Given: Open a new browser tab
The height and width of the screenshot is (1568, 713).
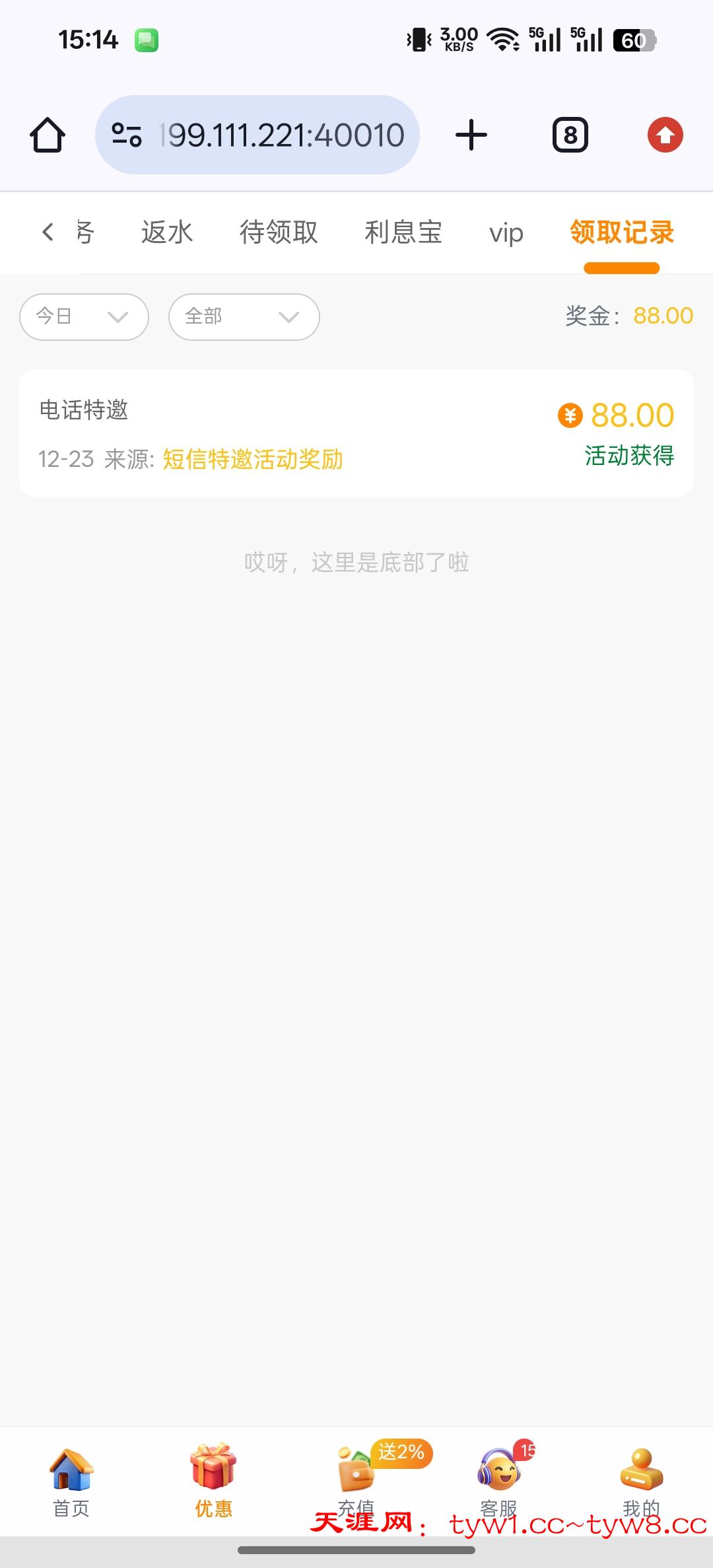Looking at the screenshot, I should click(471, 135).
